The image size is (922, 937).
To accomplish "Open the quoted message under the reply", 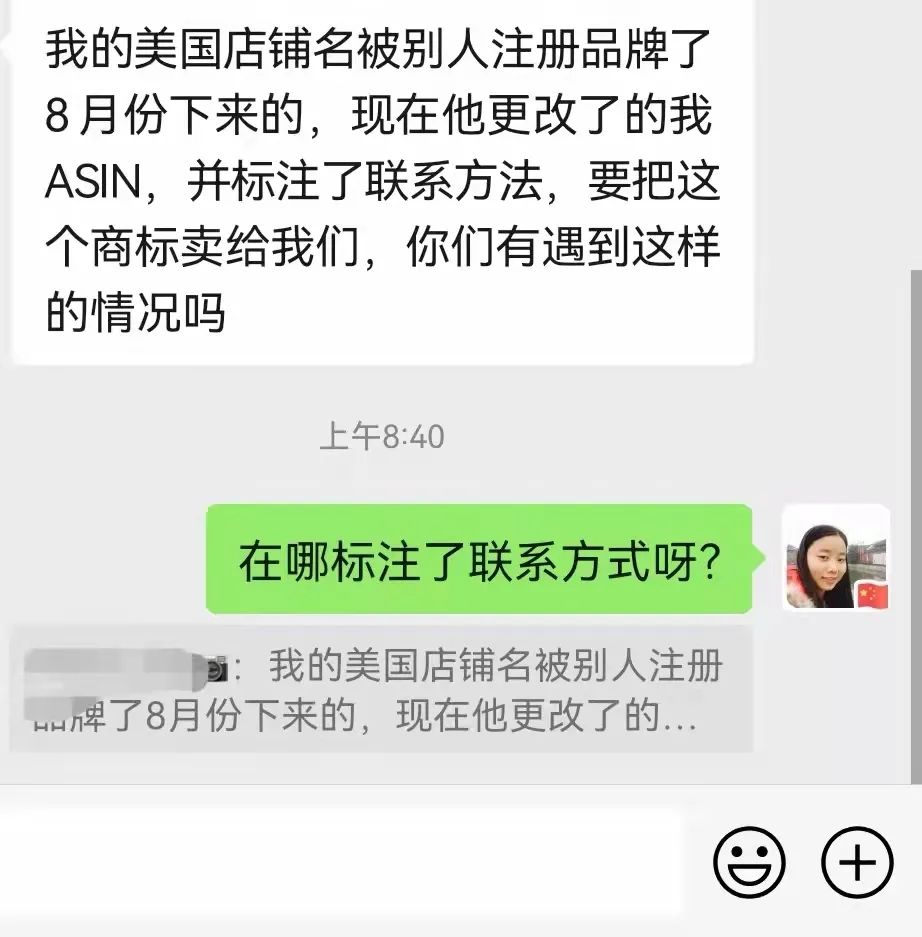I will [380, 689].
